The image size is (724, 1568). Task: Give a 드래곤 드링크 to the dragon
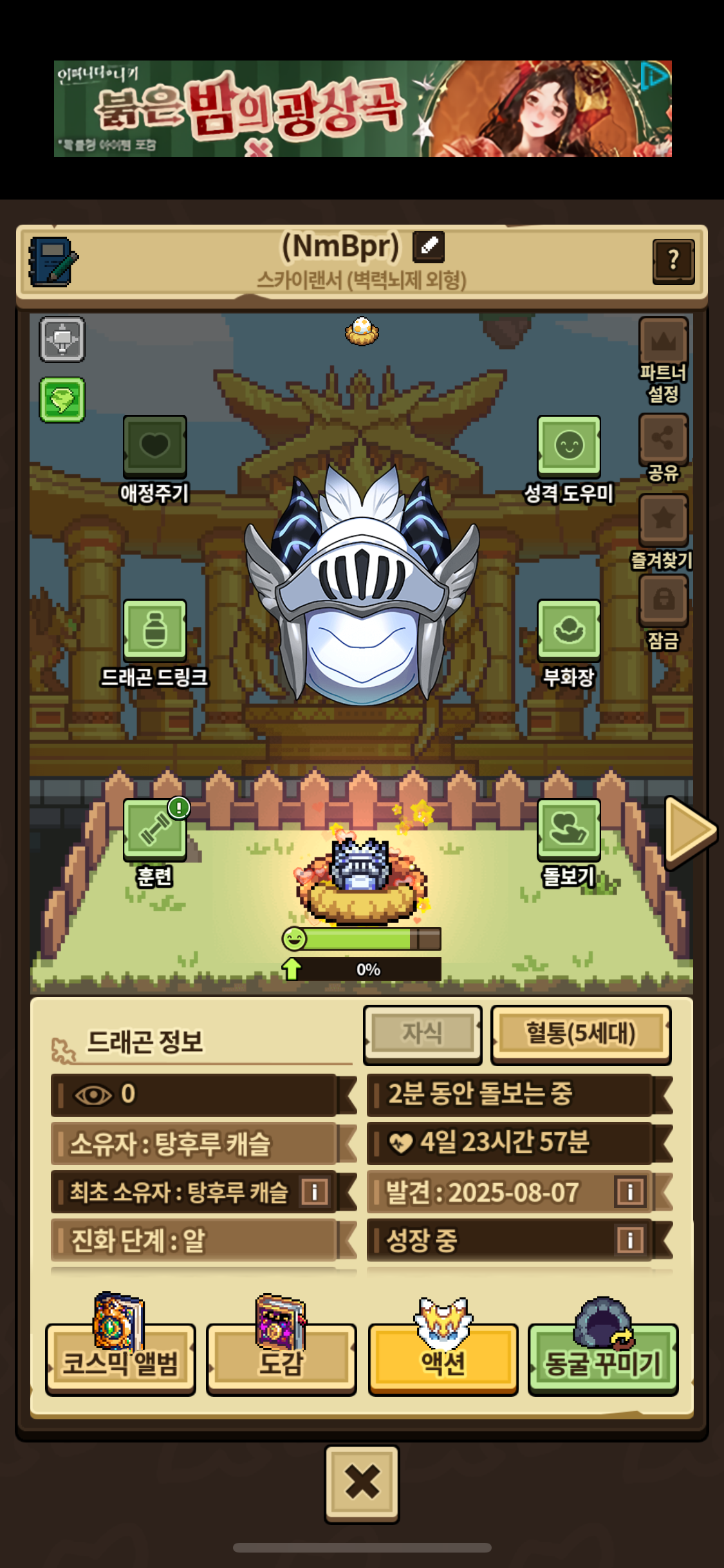coord(154,630)
